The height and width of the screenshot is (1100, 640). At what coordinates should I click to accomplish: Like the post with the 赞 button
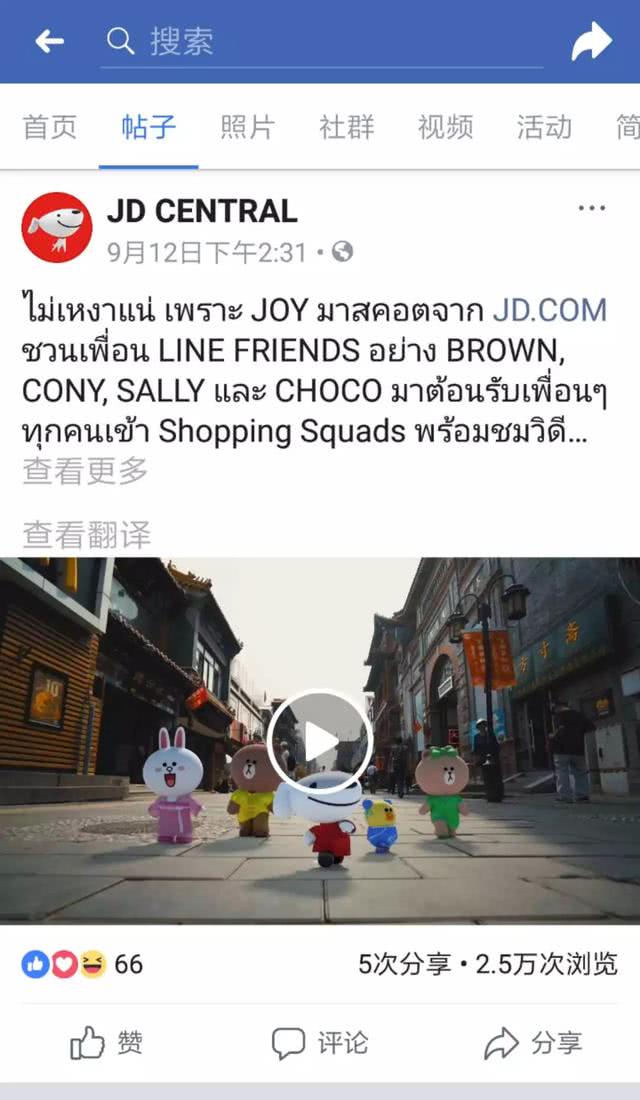(107, 1043)
